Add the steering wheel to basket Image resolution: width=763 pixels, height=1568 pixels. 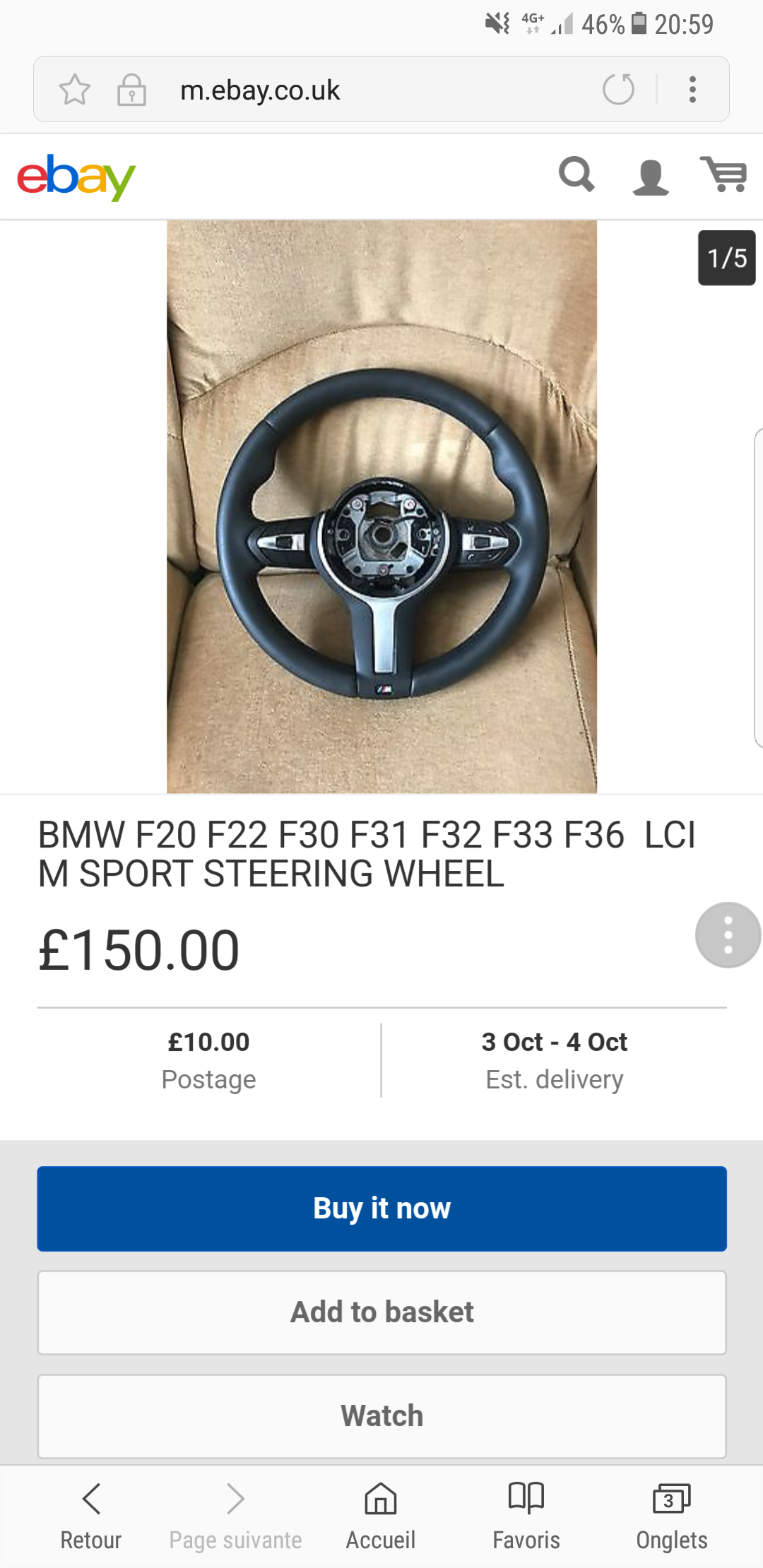381,1312
